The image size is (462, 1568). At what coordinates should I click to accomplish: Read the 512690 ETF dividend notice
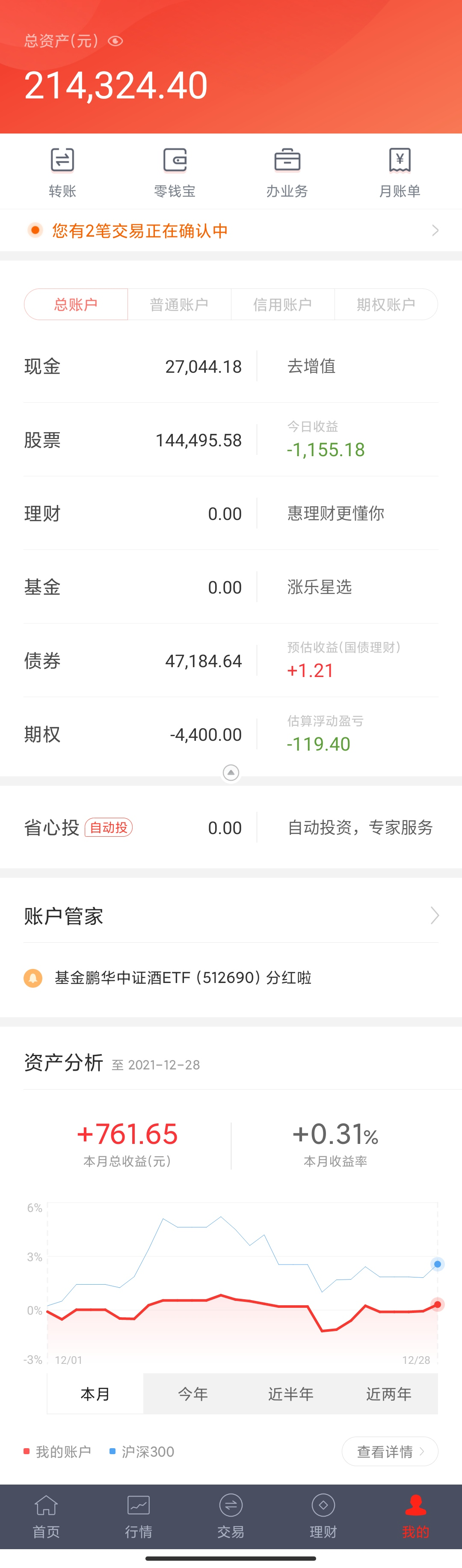pyautogui.click(x=183, y=977)
